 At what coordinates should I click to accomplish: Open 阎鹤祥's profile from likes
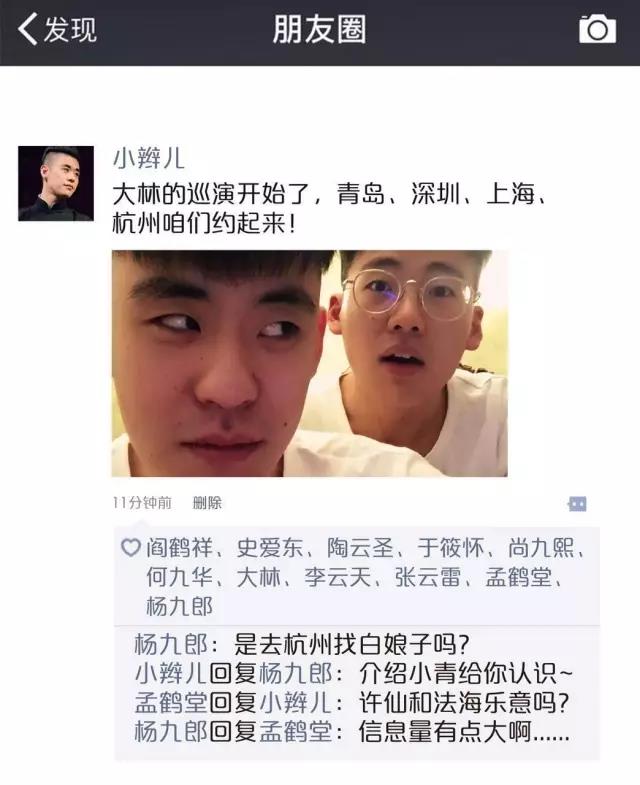[180, 548]
